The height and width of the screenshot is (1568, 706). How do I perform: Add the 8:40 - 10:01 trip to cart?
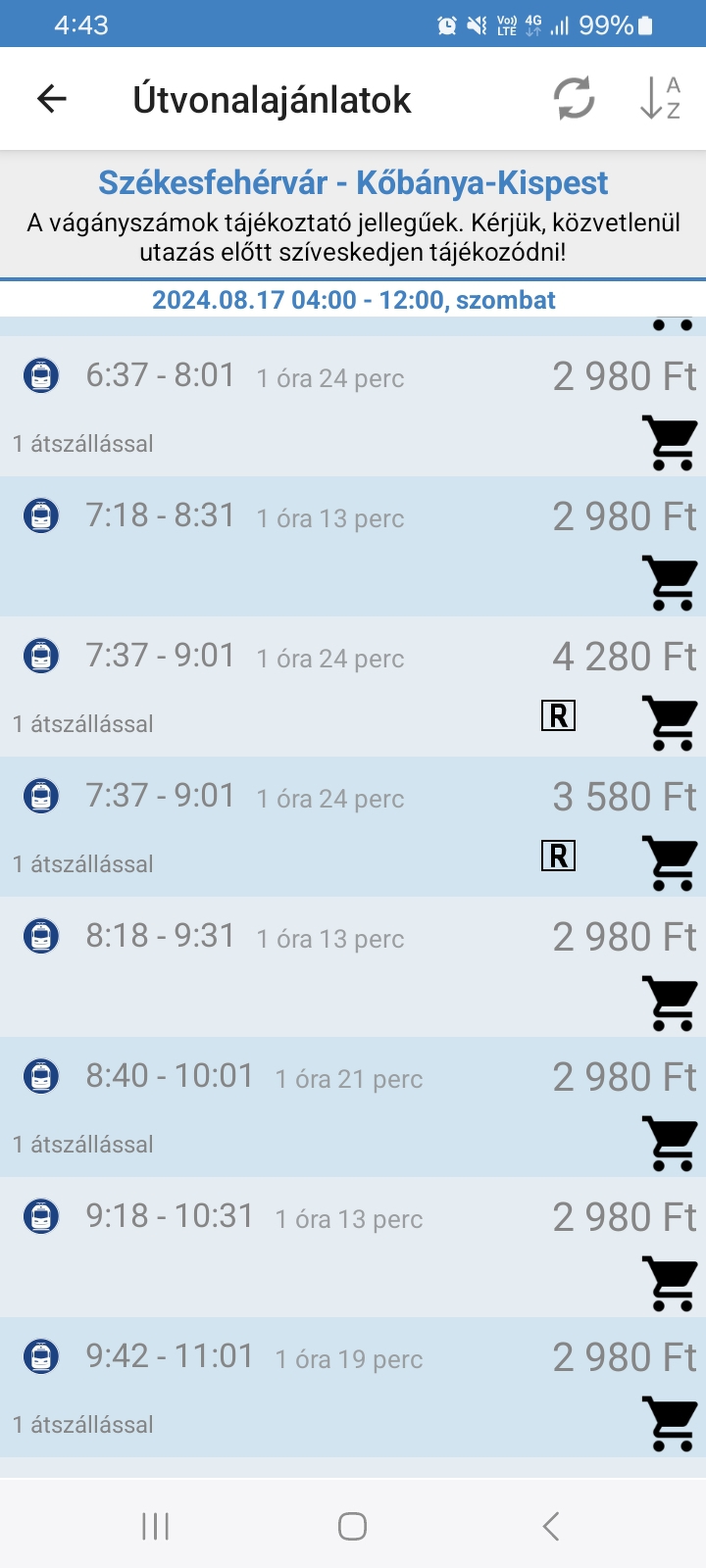tap(671, 1144)
